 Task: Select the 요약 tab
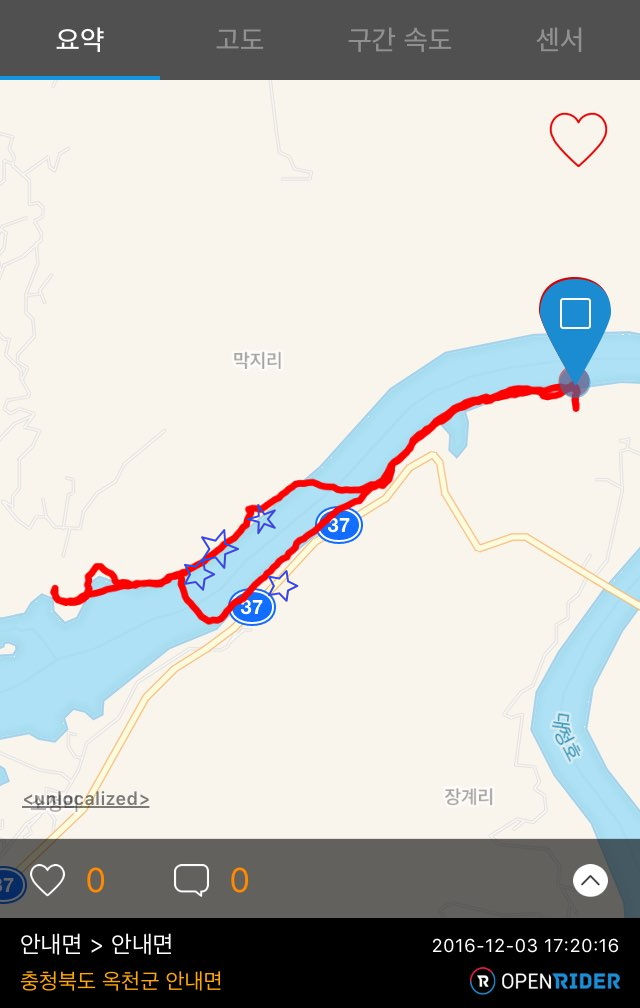[x=80, y=40]
